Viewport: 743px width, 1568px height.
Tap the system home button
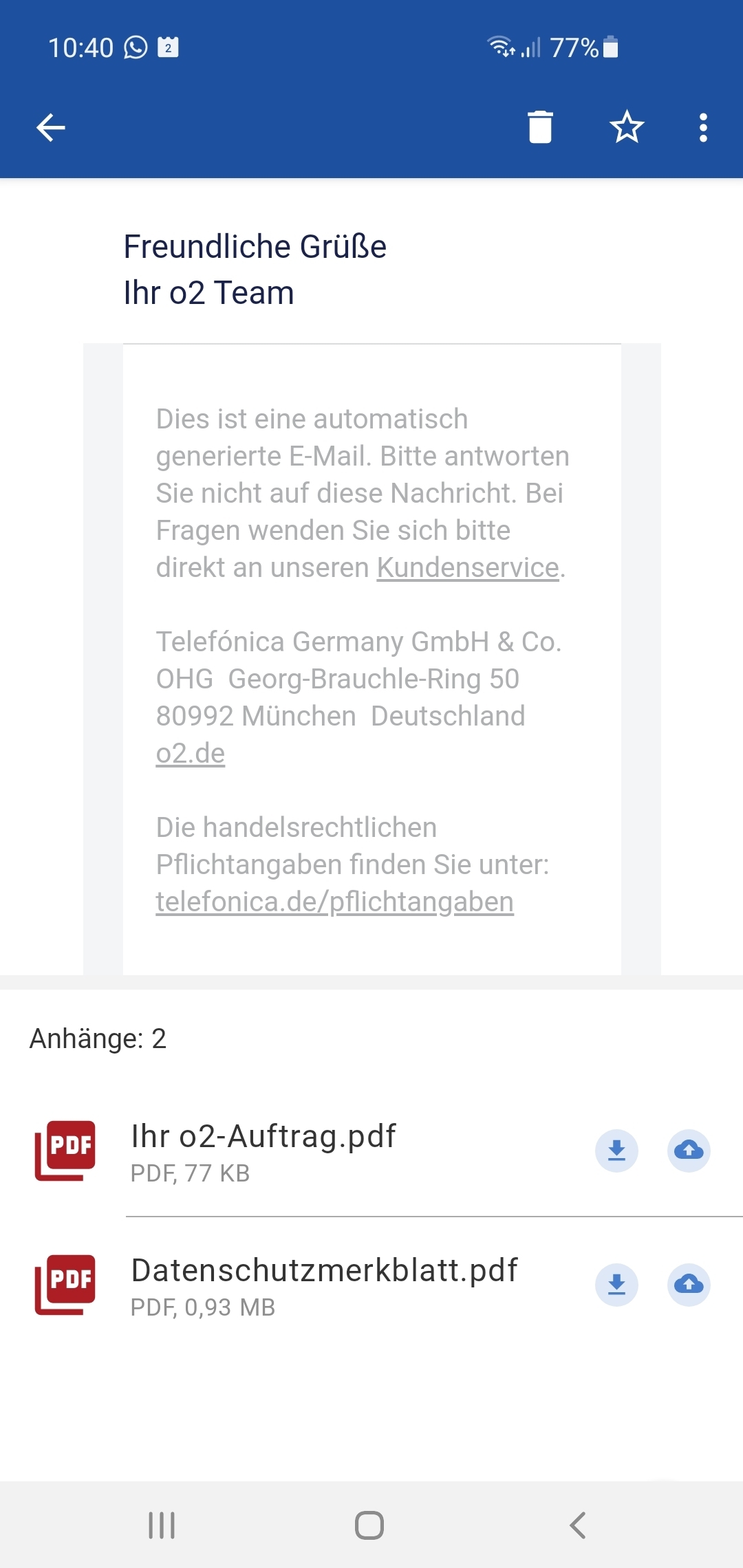(369, 1525)
